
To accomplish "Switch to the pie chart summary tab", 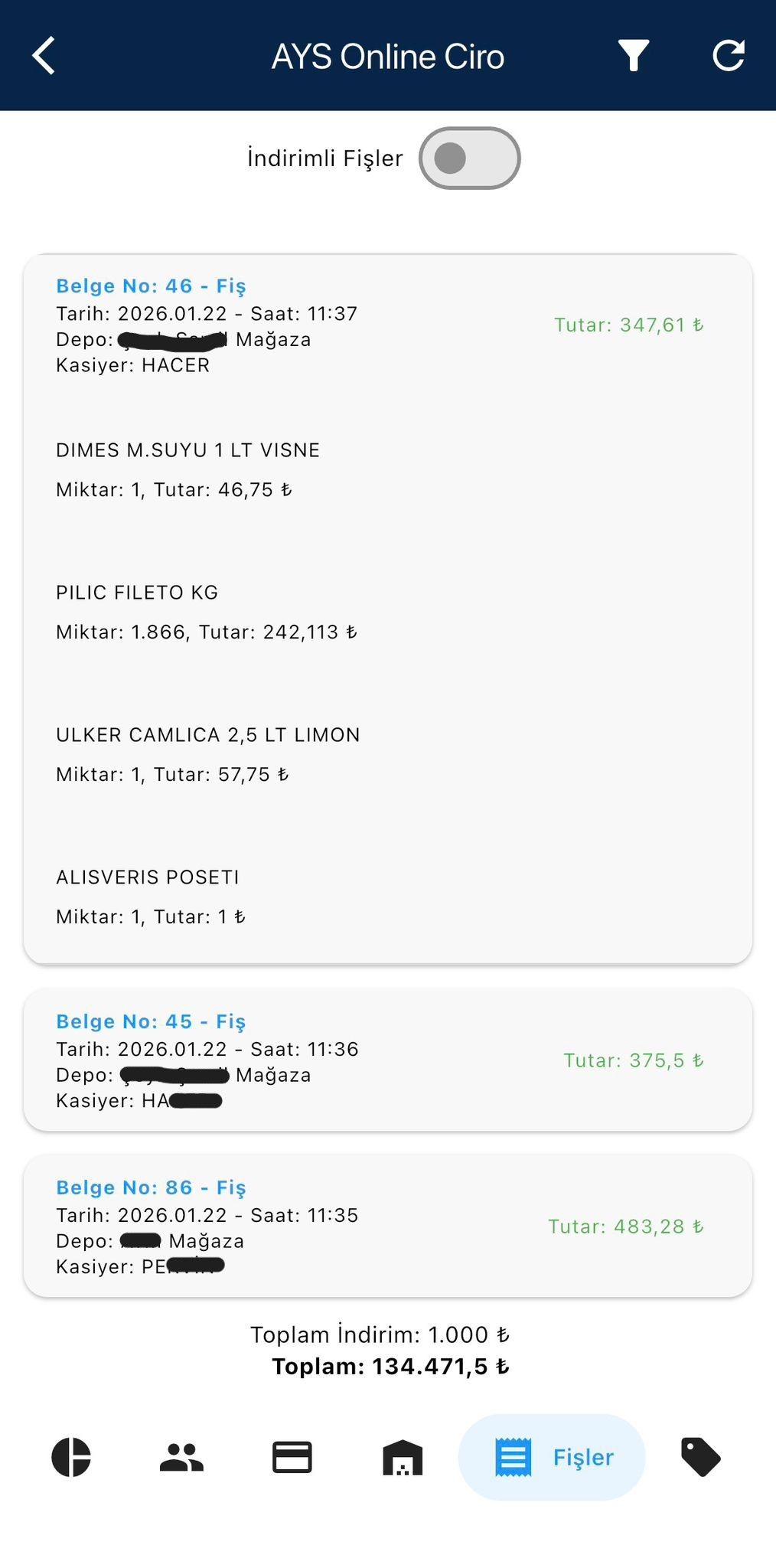I will [x=71, y=1457].
